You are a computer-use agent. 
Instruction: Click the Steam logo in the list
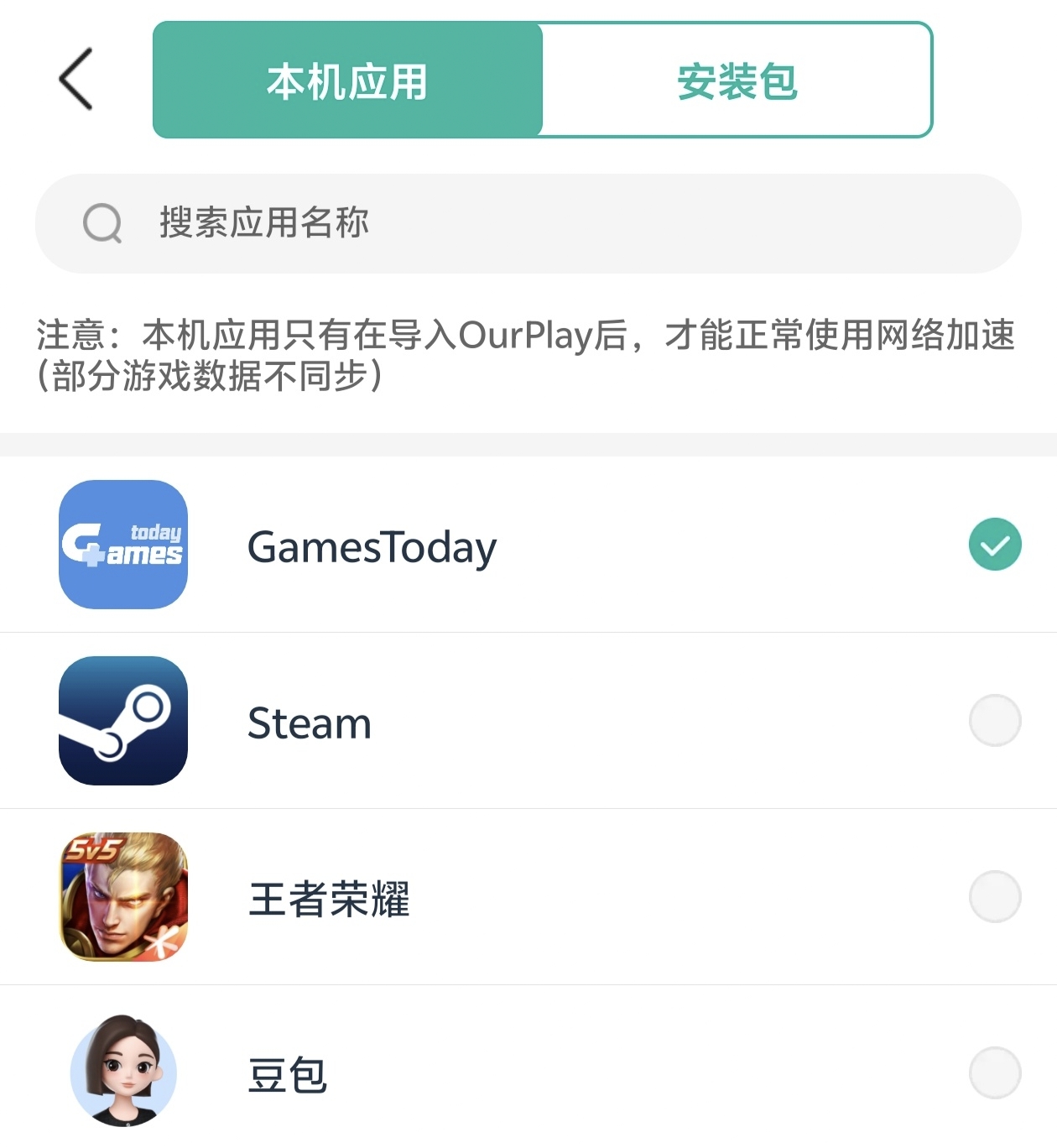pos(122,723)
